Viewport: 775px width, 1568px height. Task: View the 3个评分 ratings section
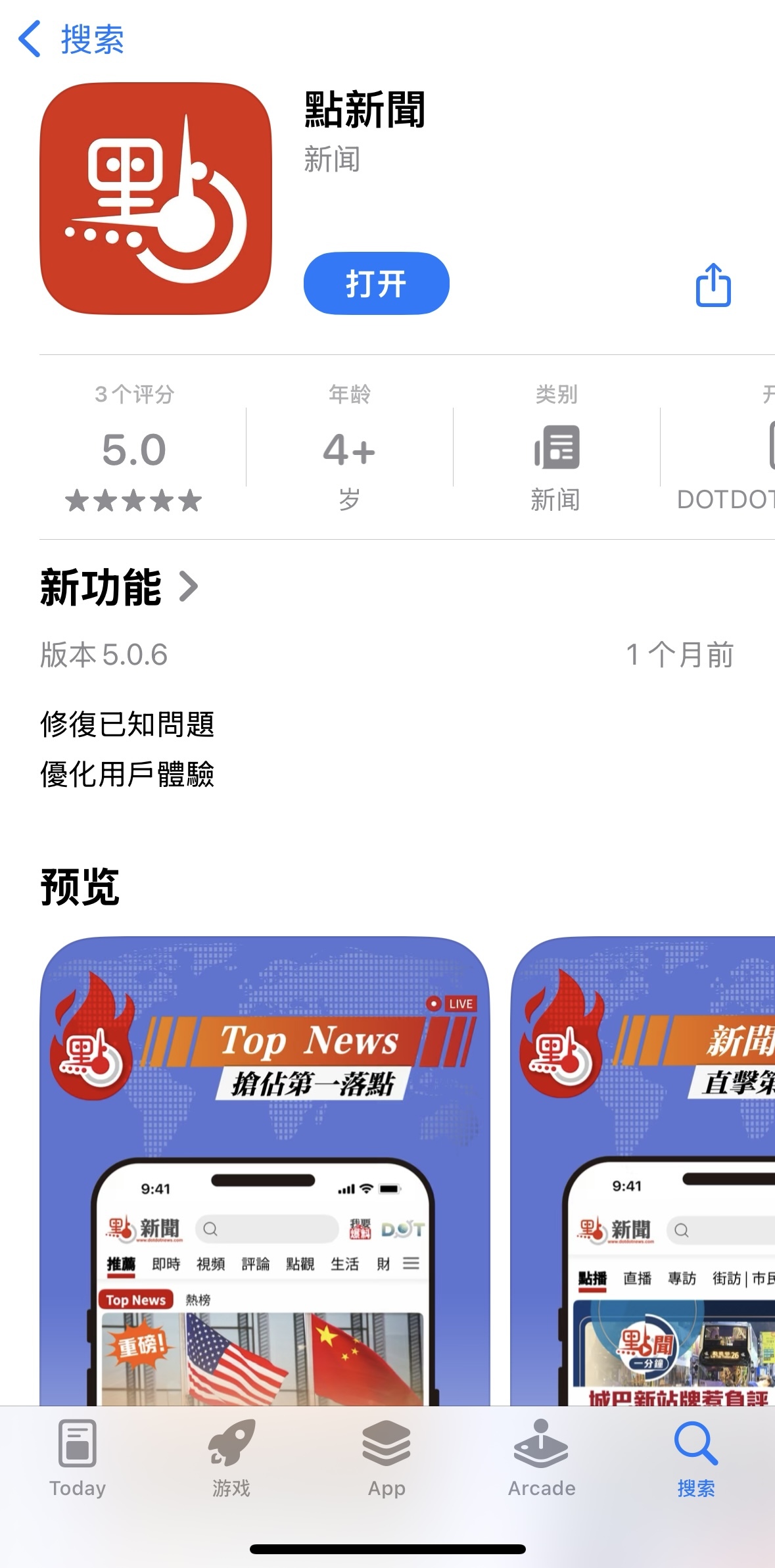point(134,449)
